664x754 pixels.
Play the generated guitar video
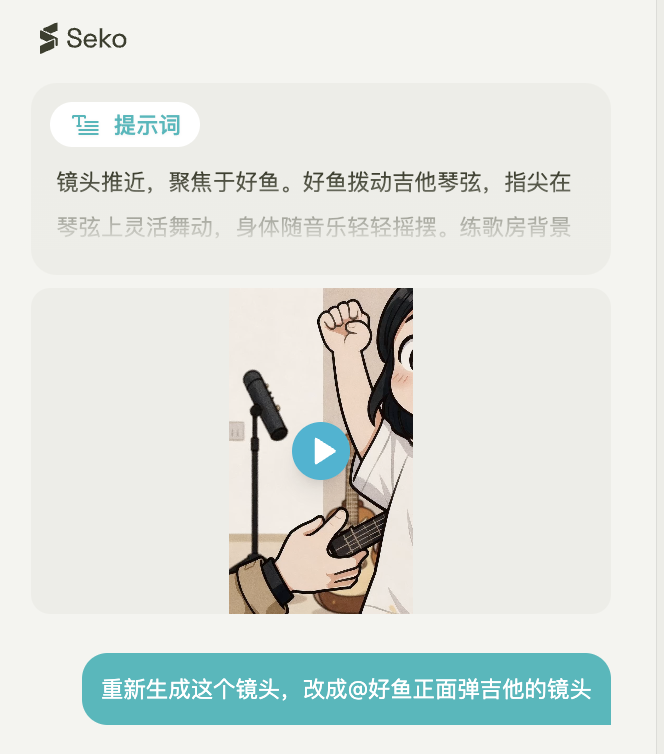click(x=321, y=451)
